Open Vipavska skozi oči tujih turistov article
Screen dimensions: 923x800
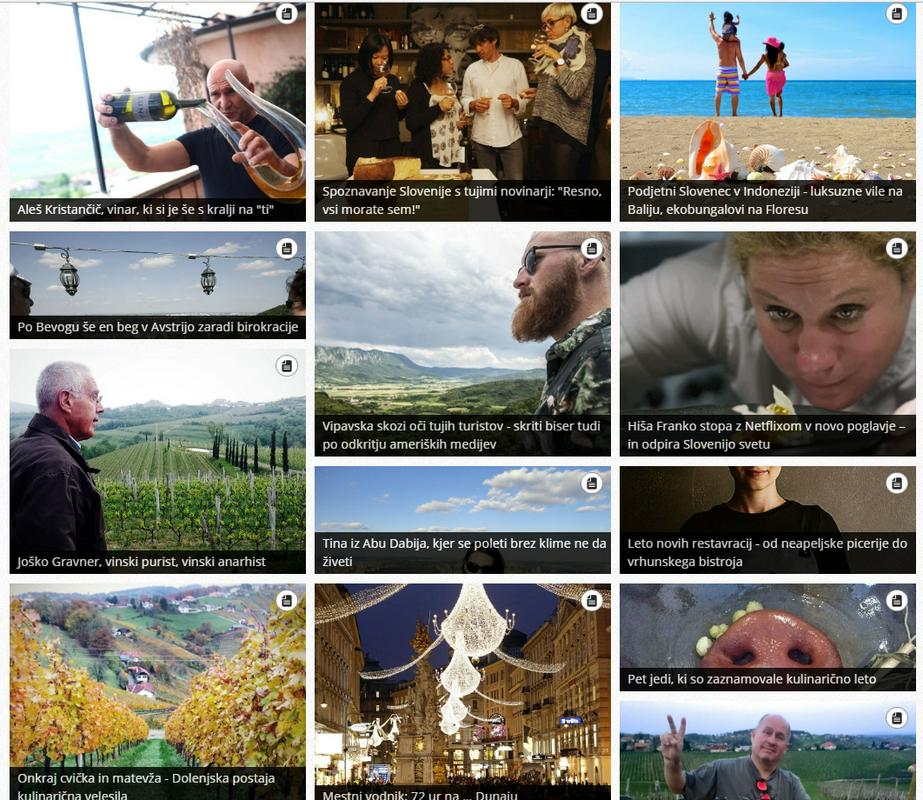point(462,434)
